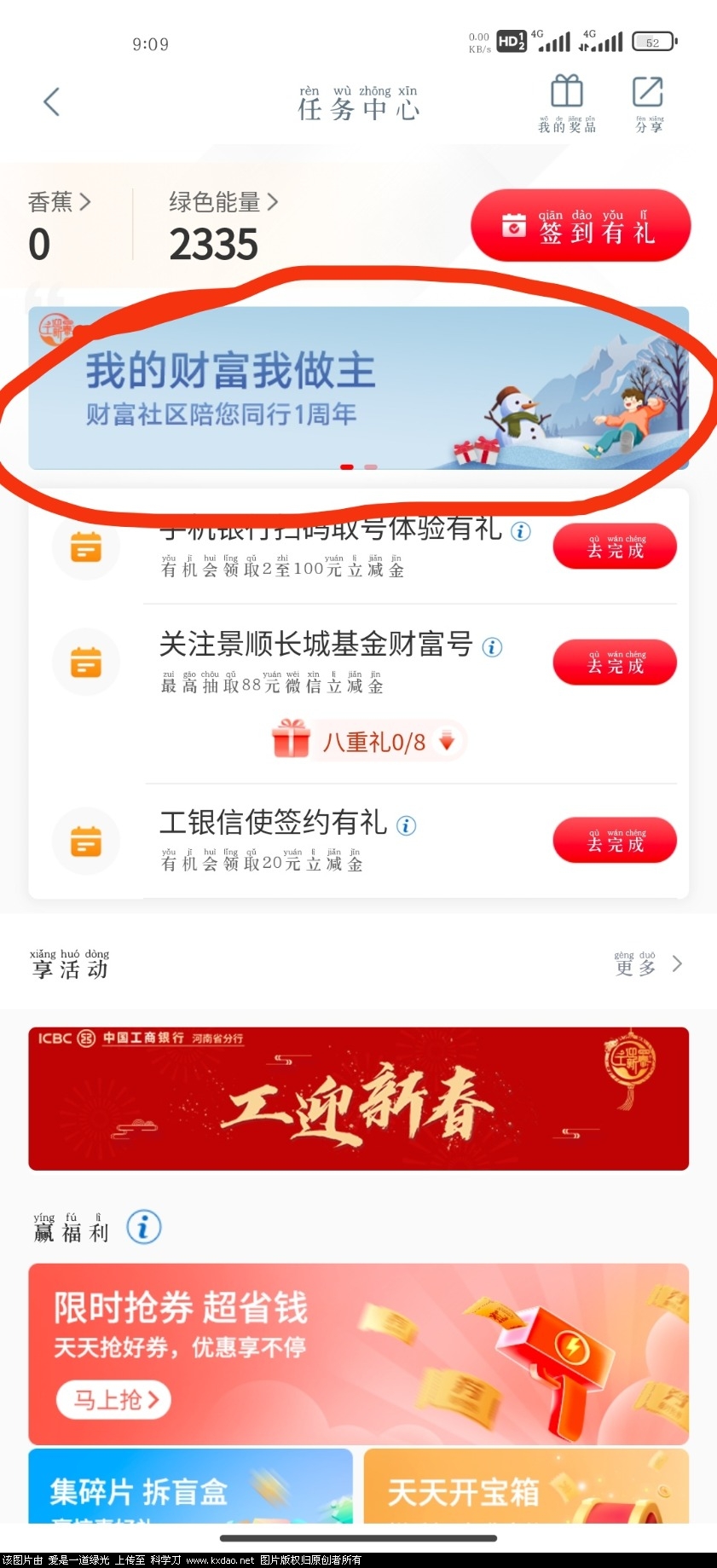This screenshot has height=1568, width=717.
Task: View info for 工银信使签约有礼
Action: [x=407, y=825]
